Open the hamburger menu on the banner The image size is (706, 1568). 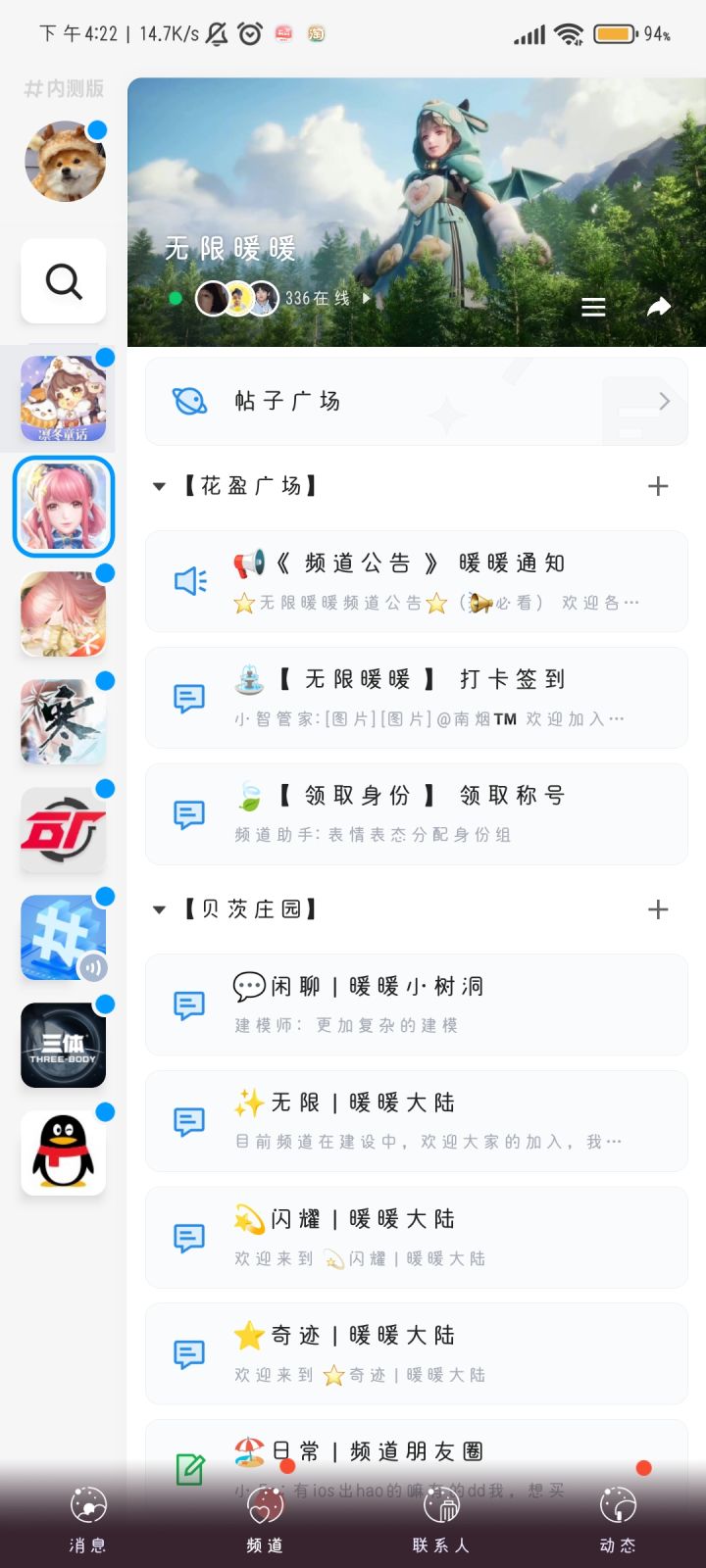593,307
